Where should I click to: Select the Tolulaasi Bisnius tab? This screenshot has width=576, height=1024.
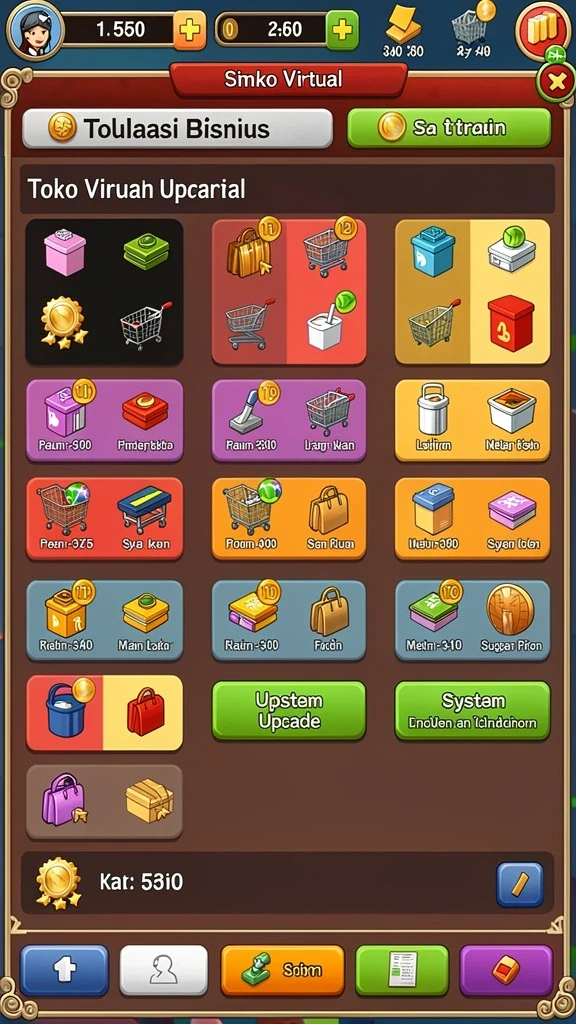pyautogui.click(x=178, y=128)
